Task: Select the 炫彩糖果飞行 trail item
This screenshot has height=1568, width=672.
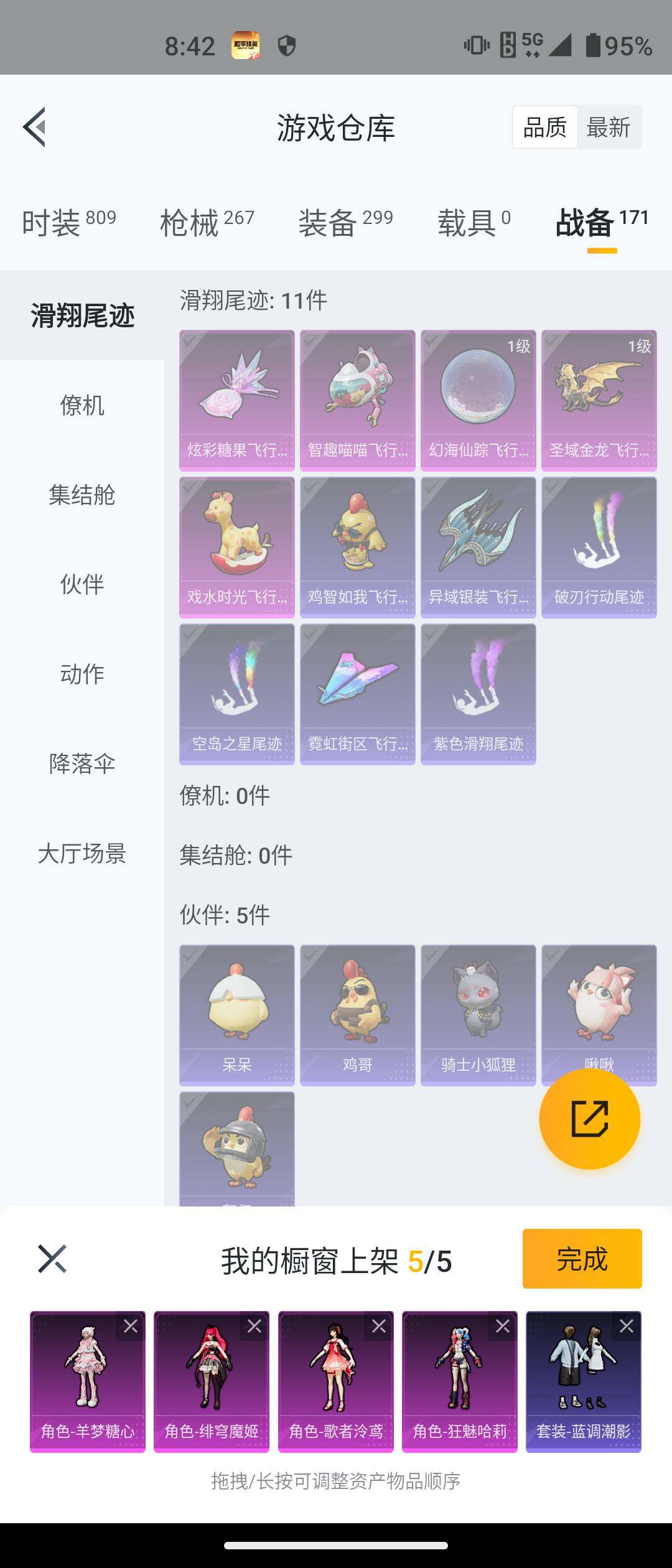Action: (x=236, y=399)
